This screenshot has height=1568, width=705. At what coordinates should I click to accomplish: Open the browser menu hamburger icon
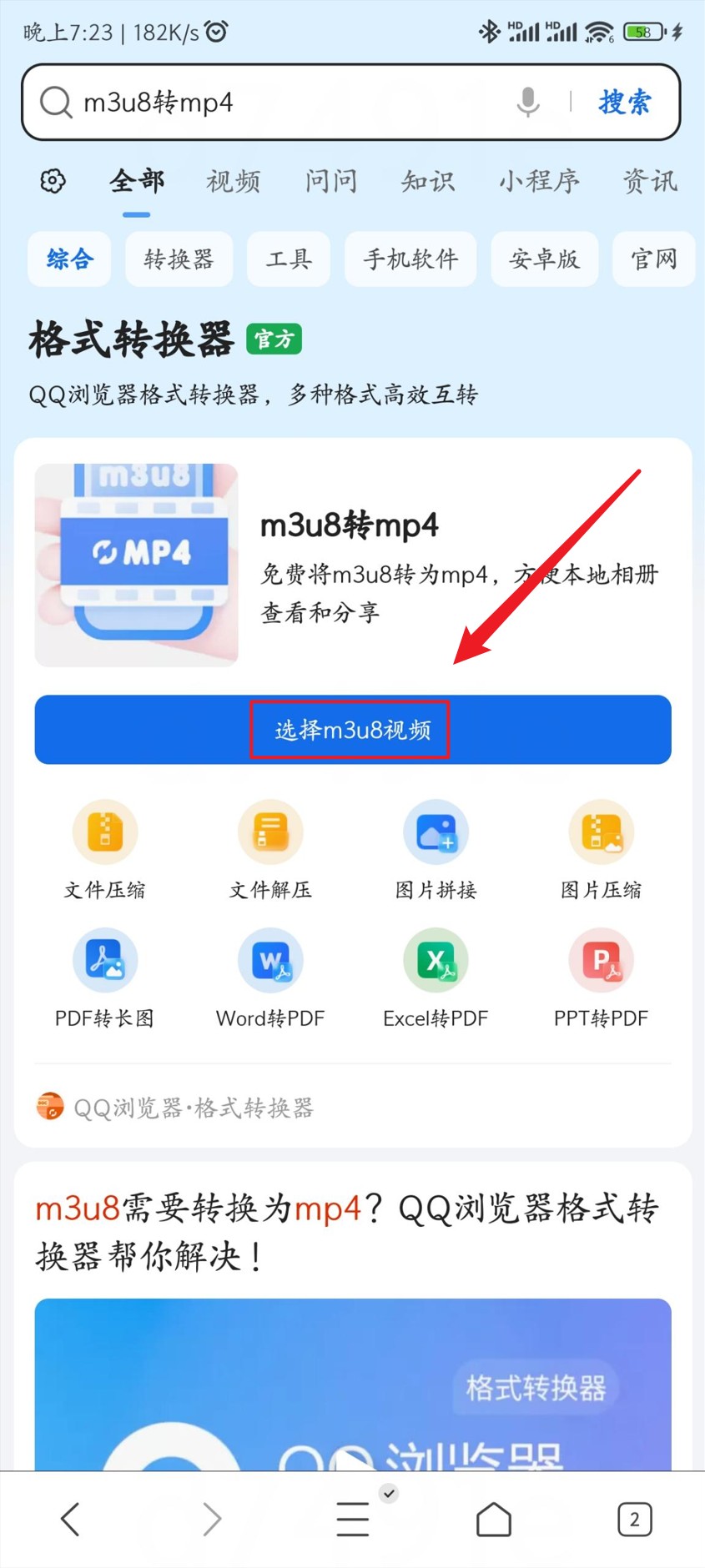pos(352,1519)
